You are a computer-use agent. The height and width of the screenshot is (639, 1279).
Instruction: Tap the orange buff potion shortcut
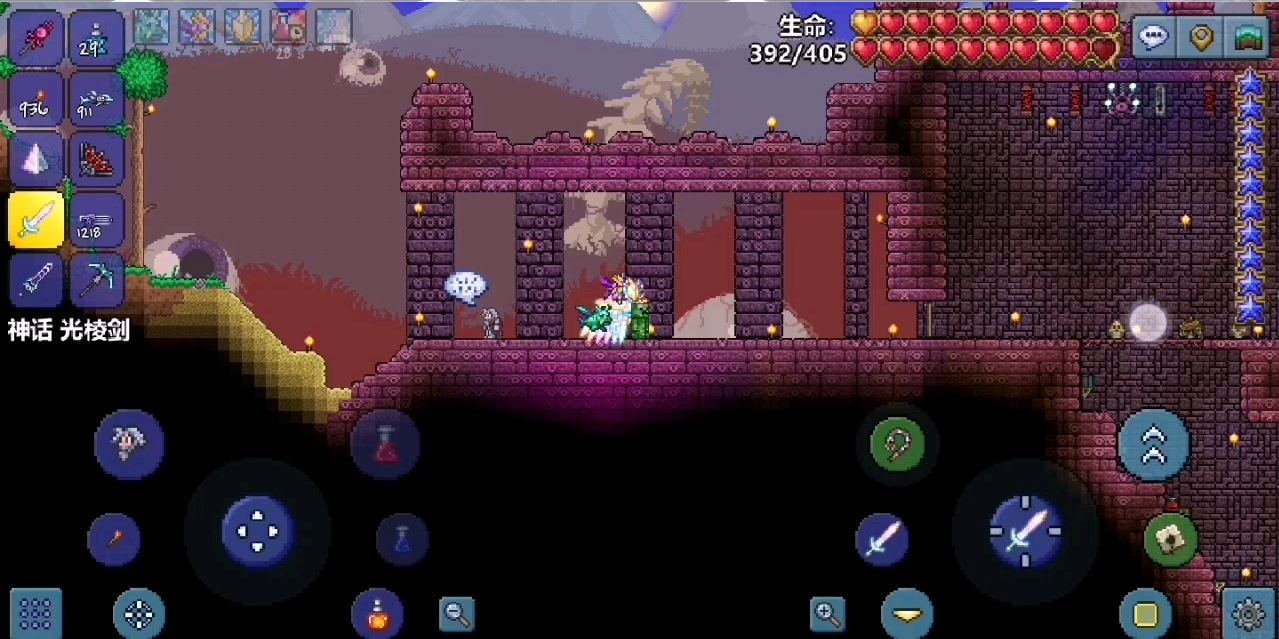click(x=377, y=614)
